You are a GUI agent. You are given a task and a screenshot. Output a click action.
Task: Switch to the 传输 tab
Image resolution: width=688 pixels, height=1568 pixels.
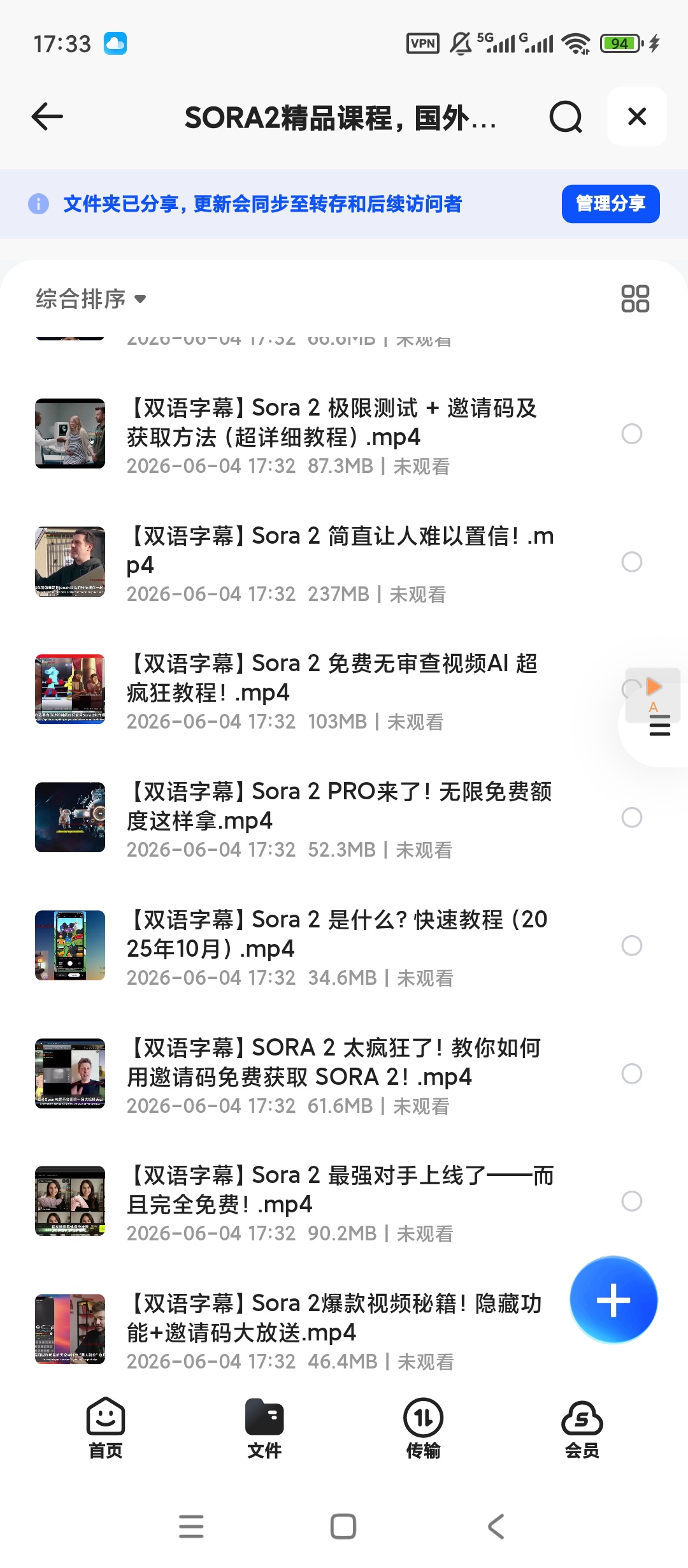(x=424, y=1428)
